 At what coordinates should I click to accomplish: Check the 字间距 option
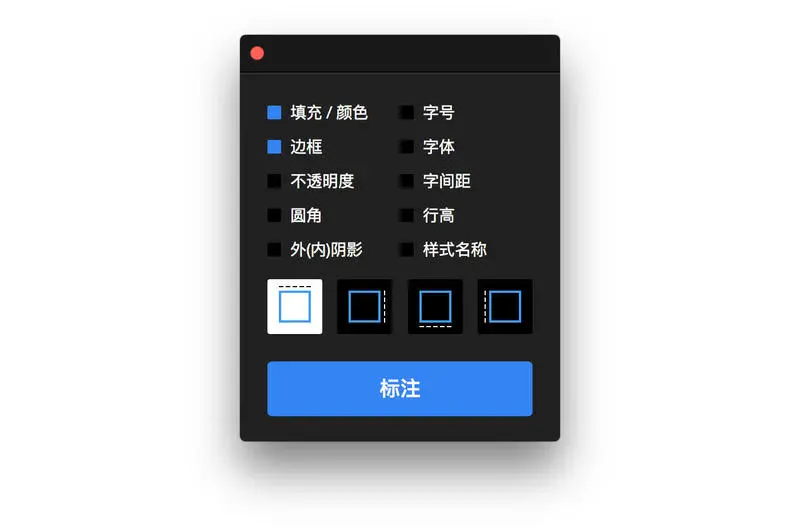[x=407, y=181]
